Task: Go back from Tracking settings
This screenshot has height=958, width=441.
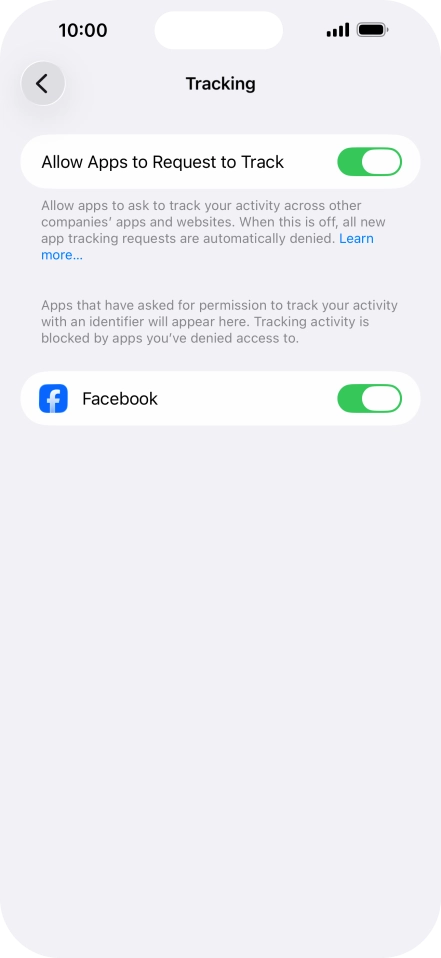Action: [x=43, y=84]
